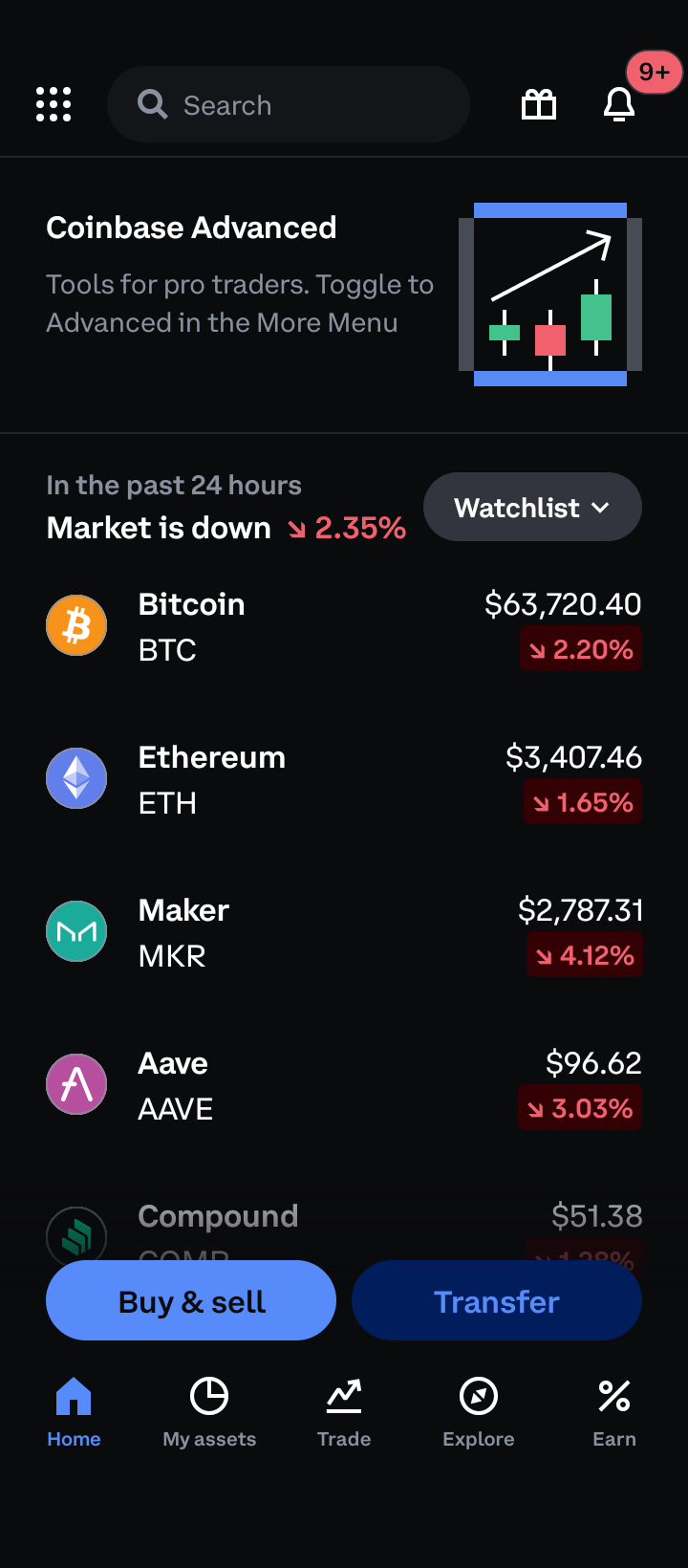
Task: Switch to the Earn tab
Action: pyautogui.click(x=614, y=1412)
